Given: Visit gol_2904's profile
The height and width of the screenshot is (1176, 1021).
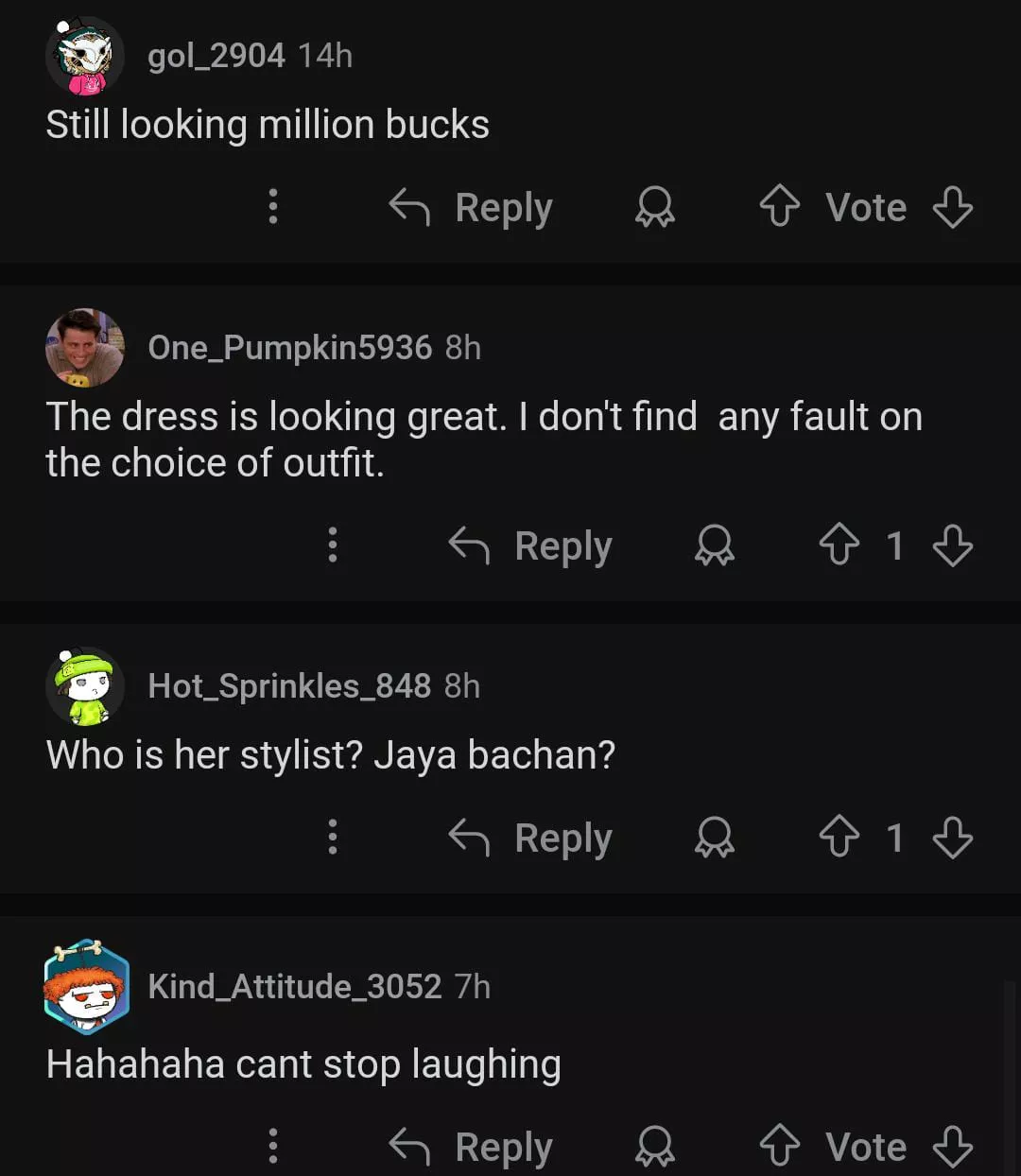Looking at the screenshot, I should click(x=216, y=57).
